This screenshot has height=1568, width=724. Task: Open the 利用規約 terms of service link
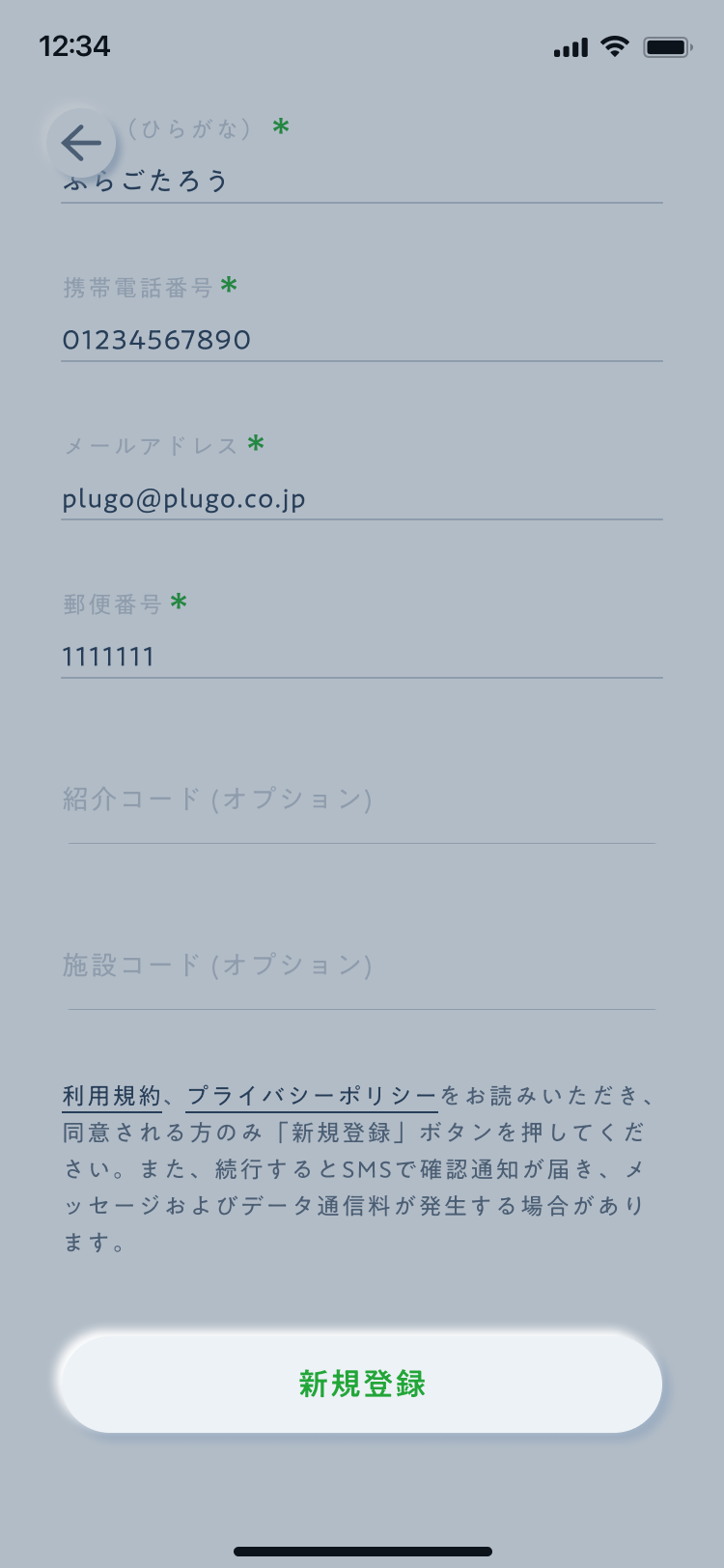pyautogui.click(x=111, y=1096)
